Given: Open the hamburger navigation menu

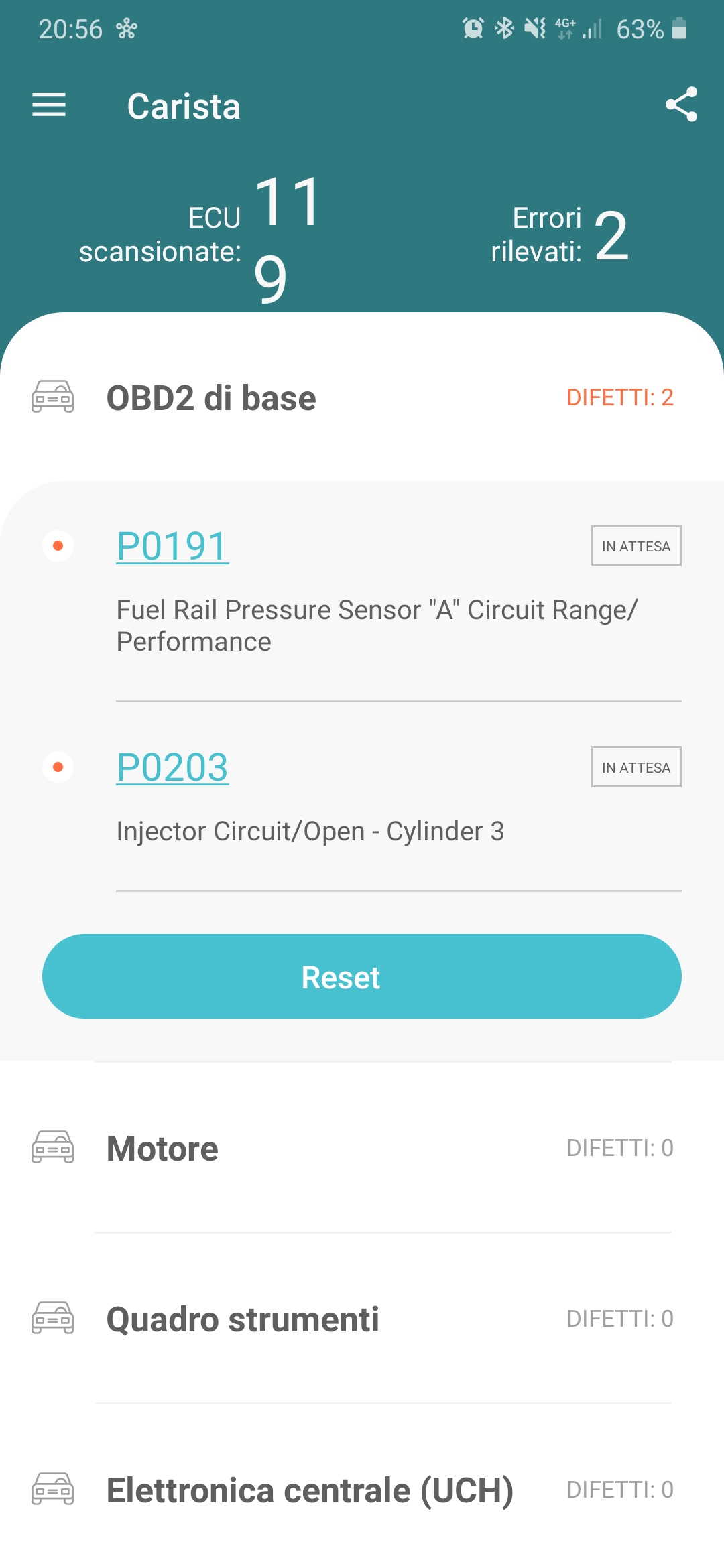Looking at the screenshot, I should click(x=49, y=105).
